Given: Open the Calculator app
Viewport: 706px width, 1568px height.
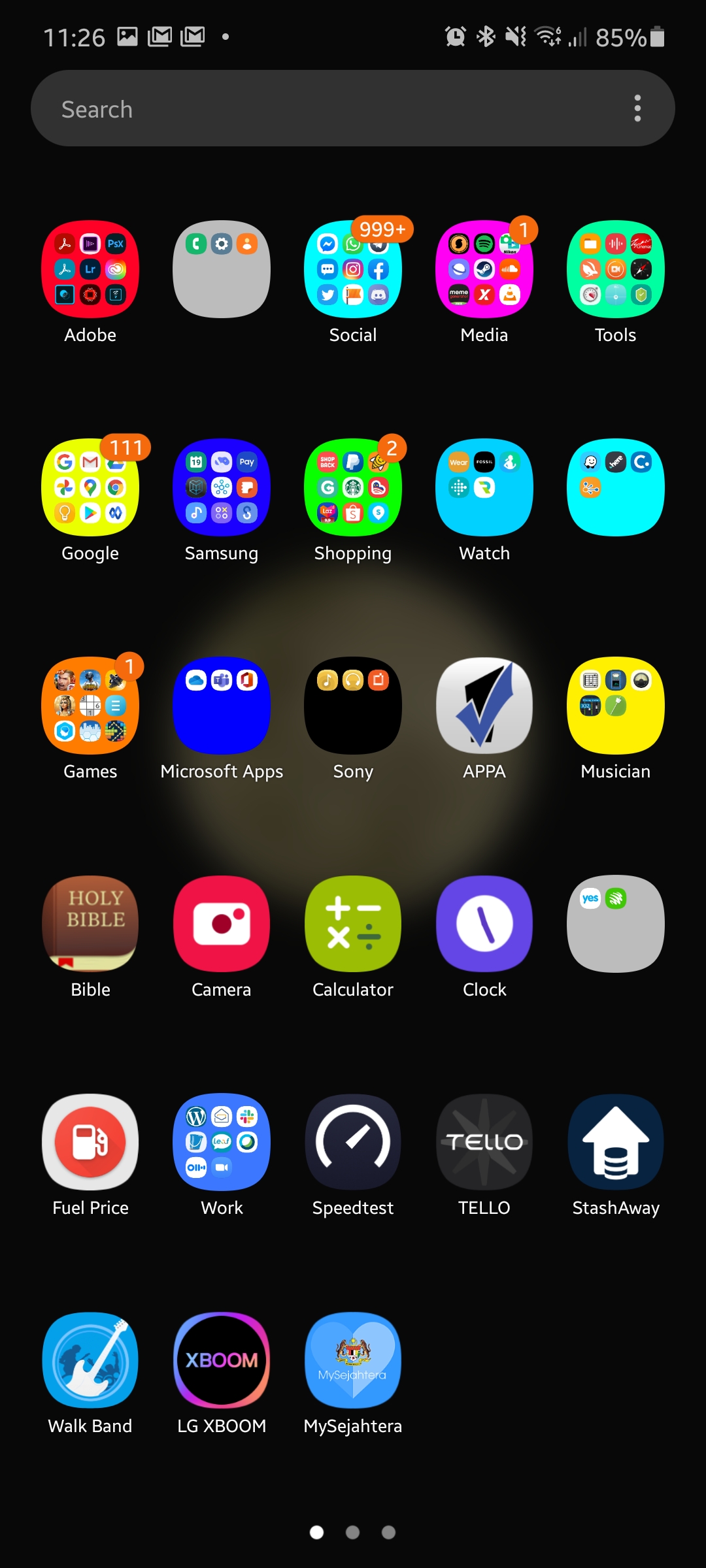Looking at the screenshot, I should click(x=353, y=924).
